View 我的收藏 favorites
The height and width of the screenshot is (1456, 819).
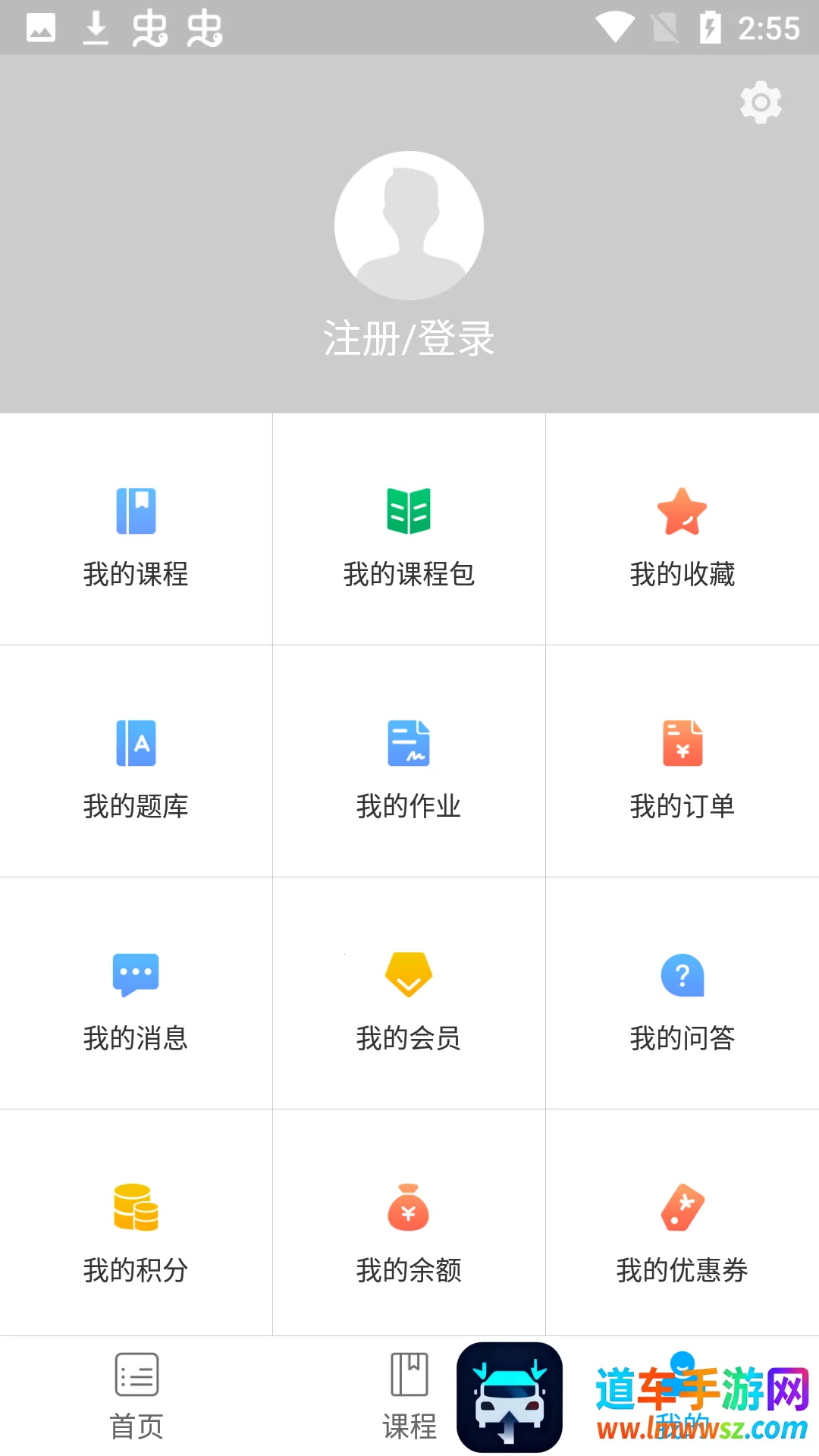[682, 531]
